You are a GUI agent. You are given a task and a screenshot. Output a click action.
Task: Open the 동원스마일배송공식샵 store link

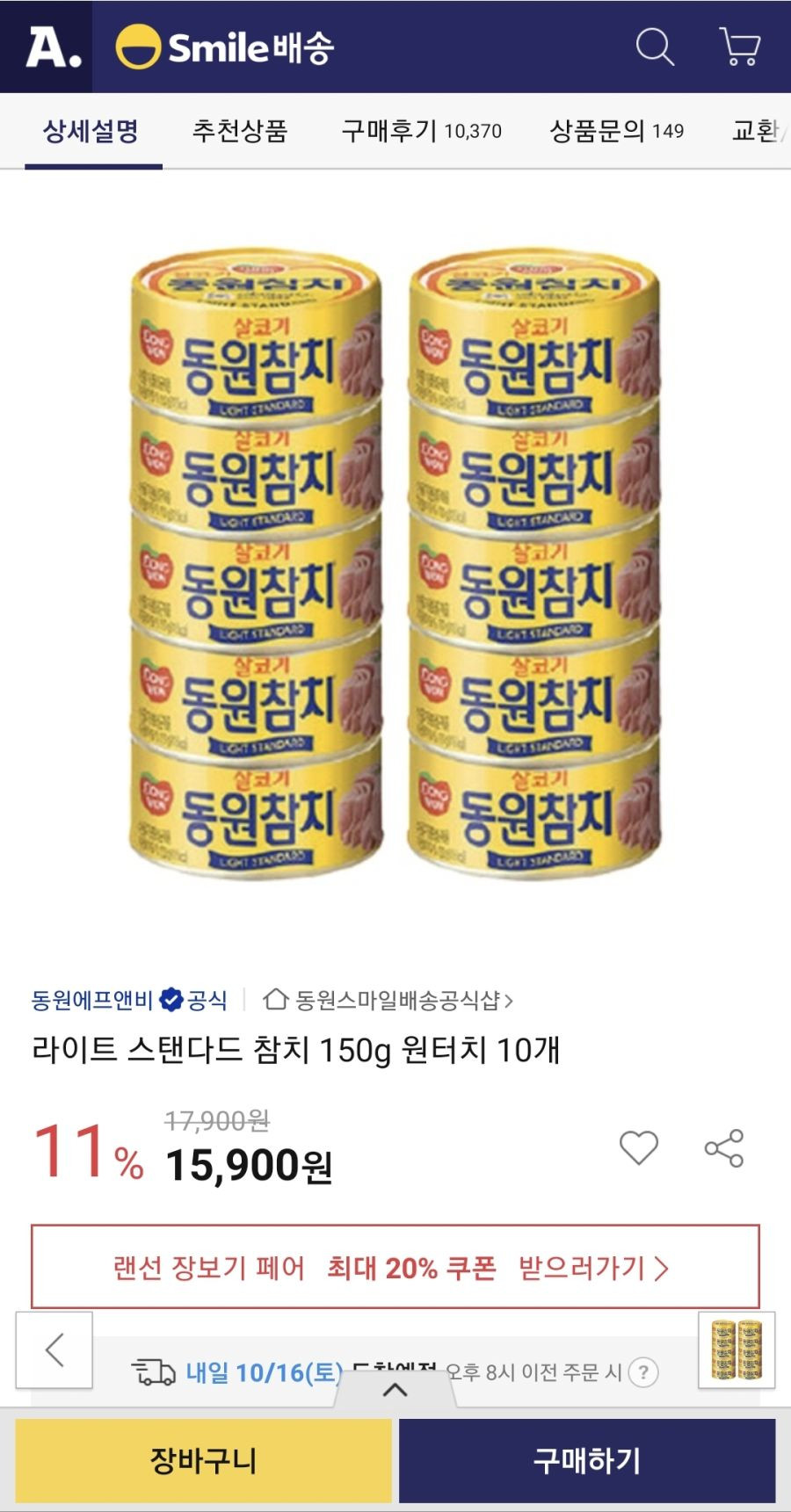[395, 1000]
